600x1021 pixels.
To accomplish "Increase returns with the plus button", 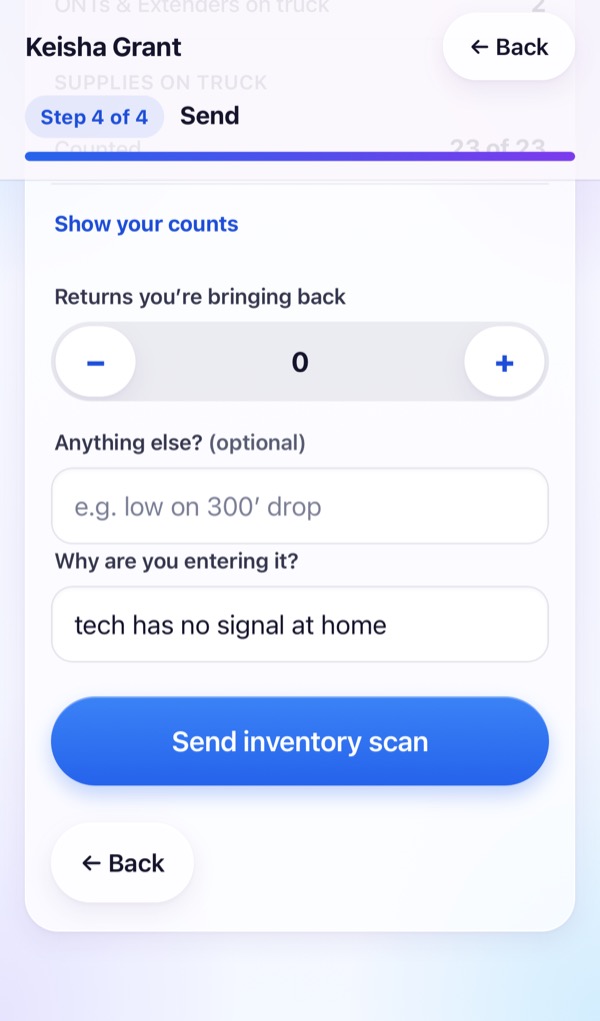I will tap(504, 362).
